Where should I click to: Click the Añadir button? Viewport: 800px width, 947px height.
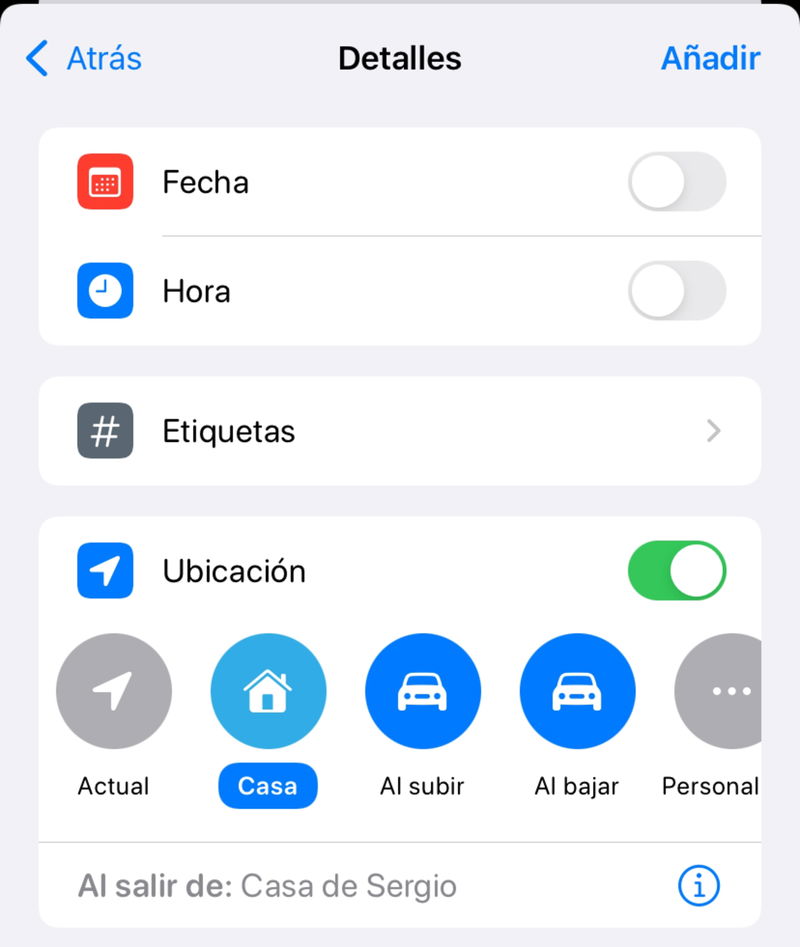coord(710,58)
